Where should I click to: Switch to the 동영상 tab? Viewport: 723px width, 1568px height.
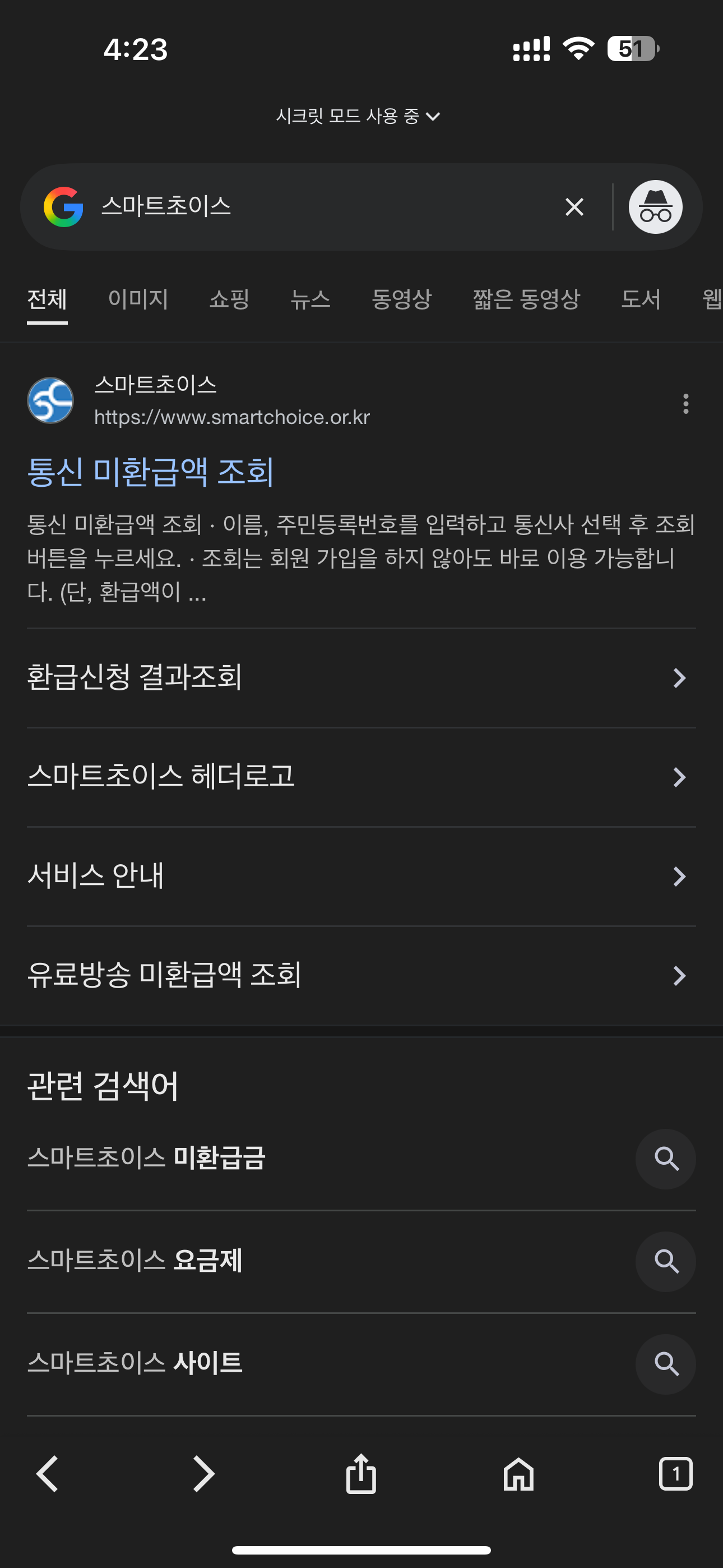pos(402,299)
